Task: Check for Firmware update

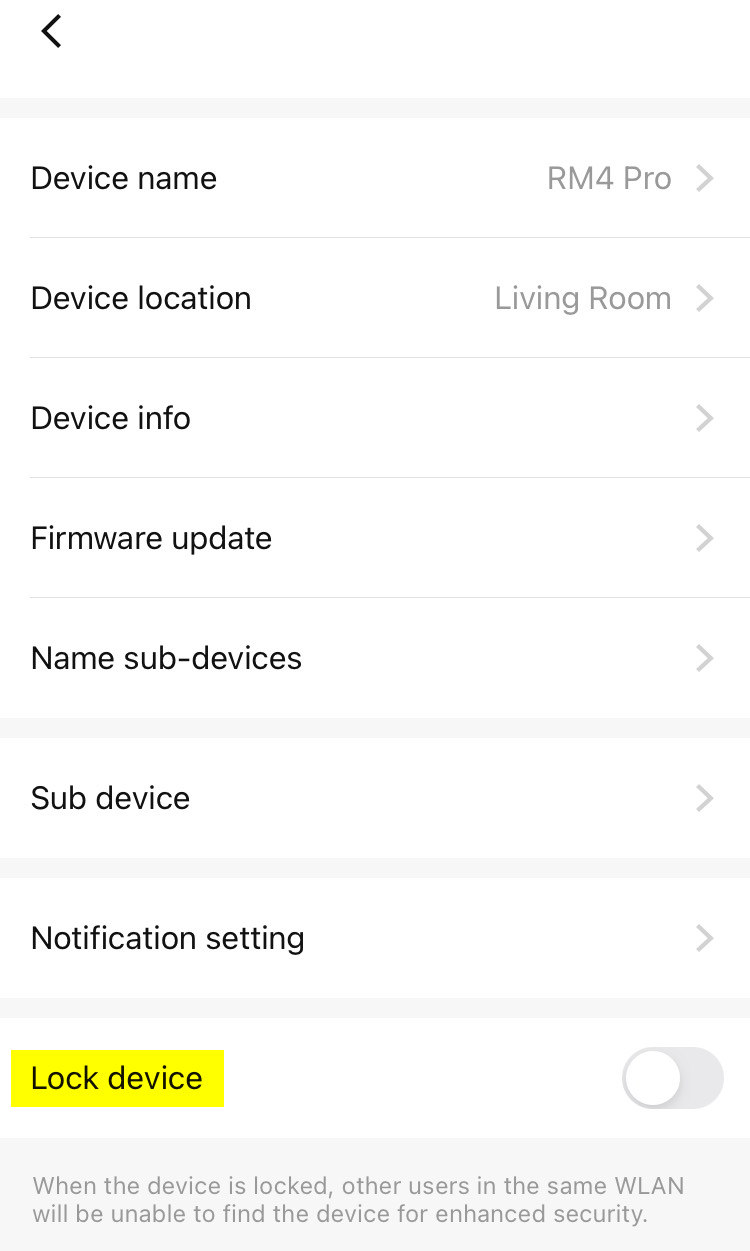Action: click(x=374, y=538)
